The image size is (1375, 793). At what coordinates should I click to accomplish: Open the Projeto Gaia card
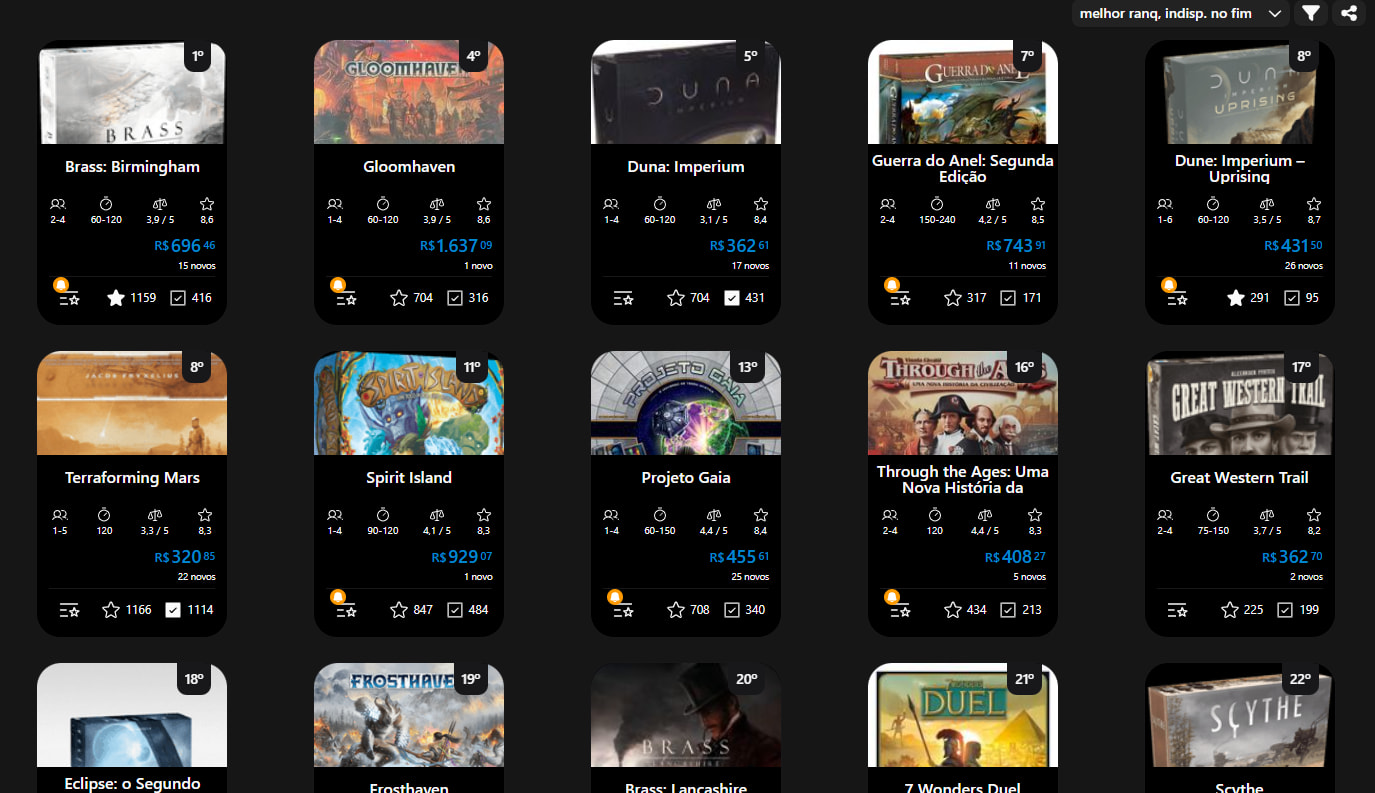[x=686, y=477]
